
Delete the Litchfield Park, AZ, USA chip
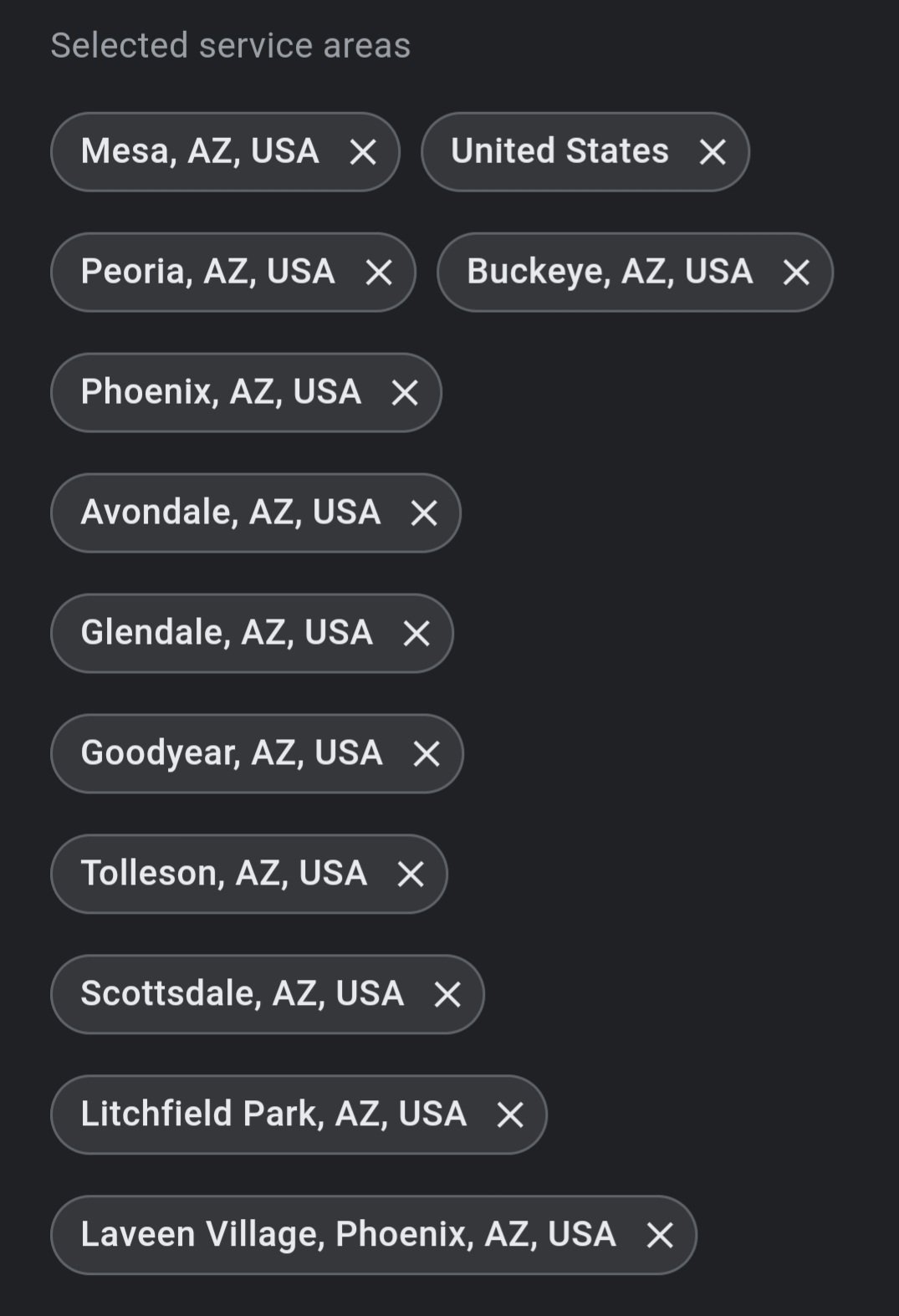(x=510, y=1115)
